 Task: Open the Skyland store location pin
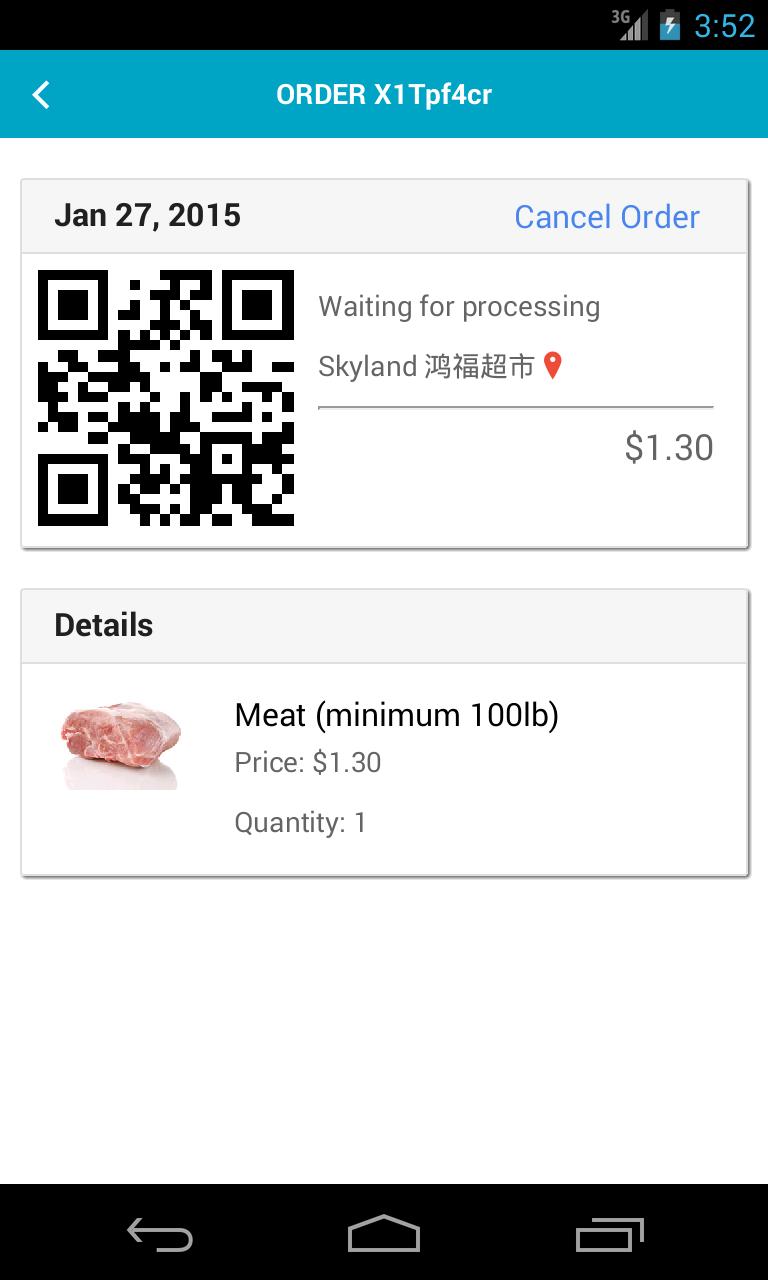553,367
